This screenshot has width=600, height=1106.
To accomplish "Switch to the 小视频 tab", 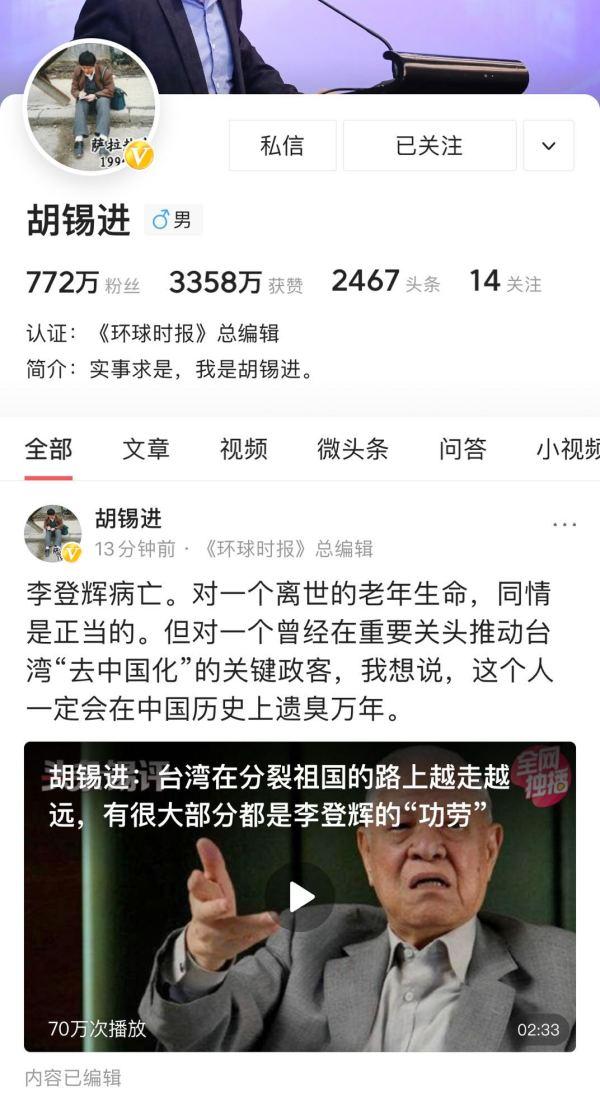I will click(566, 449).
